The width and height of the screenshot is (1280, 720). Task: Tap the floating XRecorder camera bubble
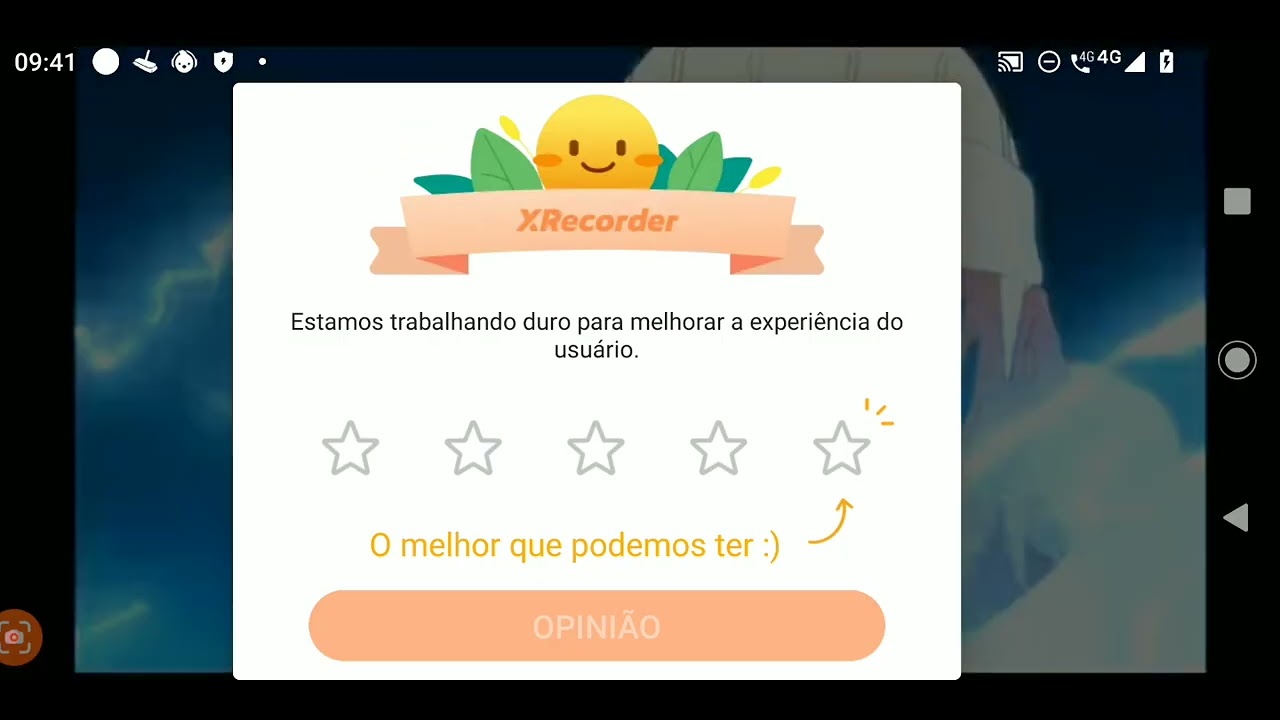click(15, 637)
